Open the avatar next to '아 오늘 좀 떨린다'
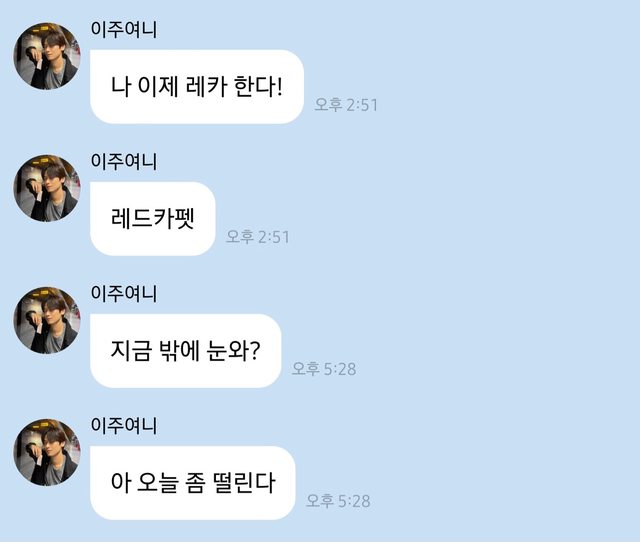 tap(46, 452)
